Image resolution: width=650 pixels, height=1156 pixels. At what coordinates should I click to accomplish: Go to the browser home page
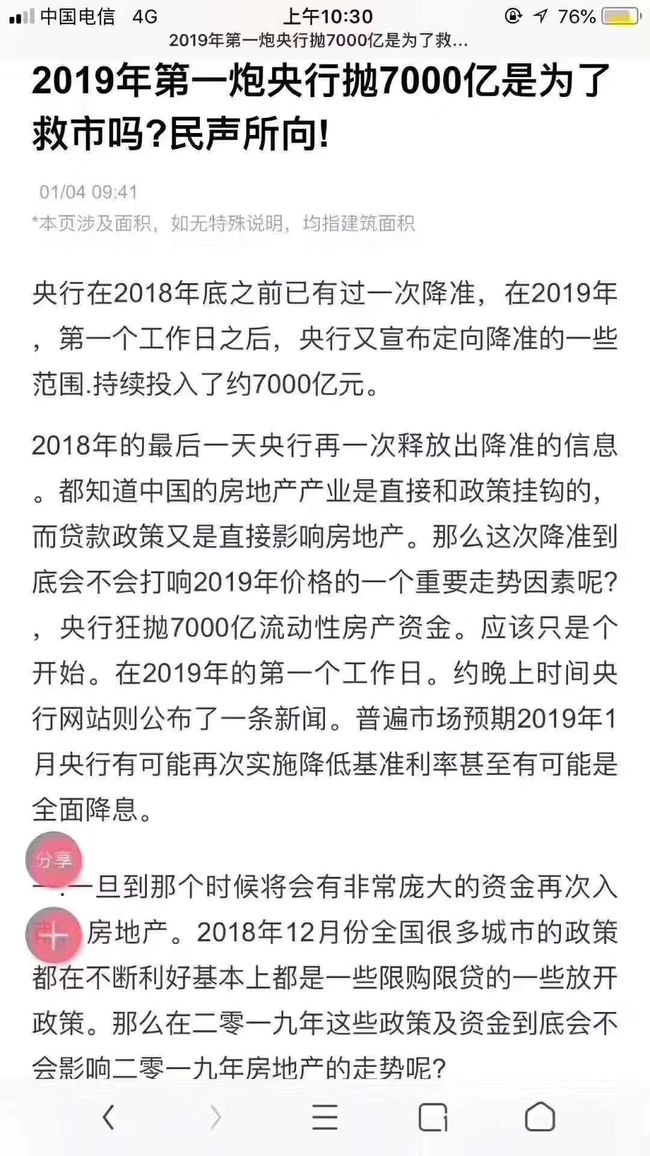pos(540,1118)
